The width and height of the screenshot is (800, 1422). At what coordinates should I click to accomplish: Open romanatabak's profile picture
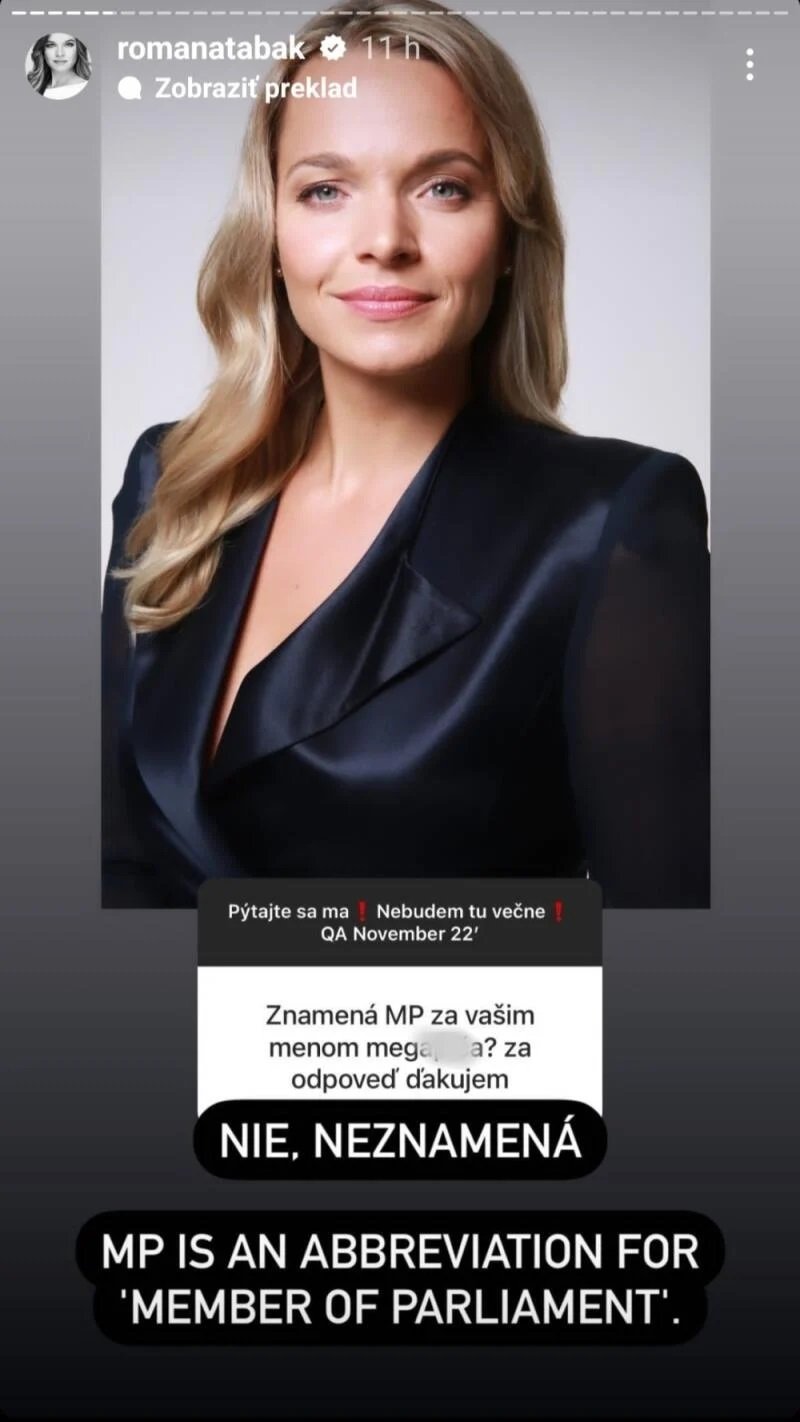click(58, 65)
